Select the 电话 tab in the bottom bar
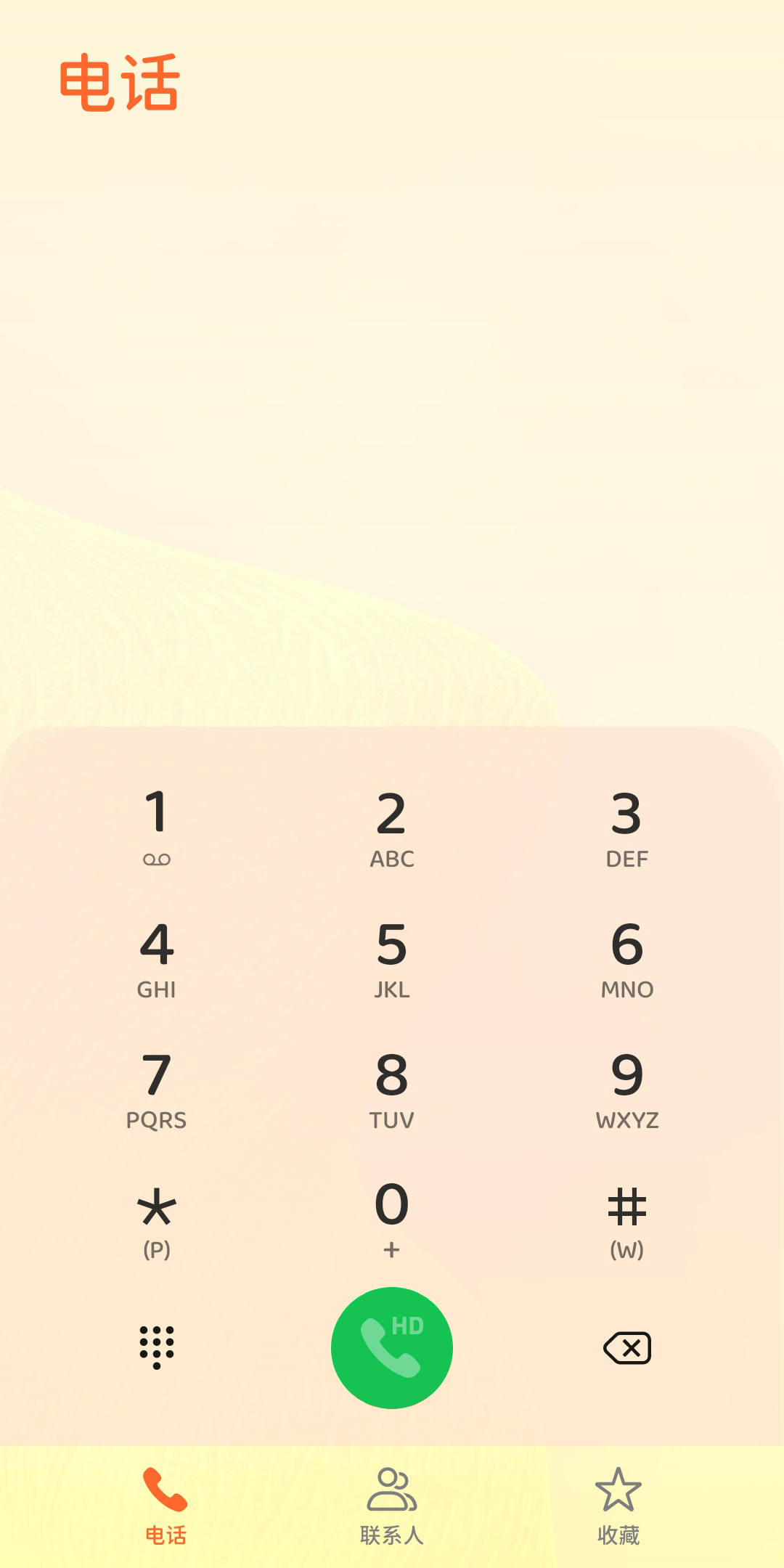 (x=166, y=1506)
